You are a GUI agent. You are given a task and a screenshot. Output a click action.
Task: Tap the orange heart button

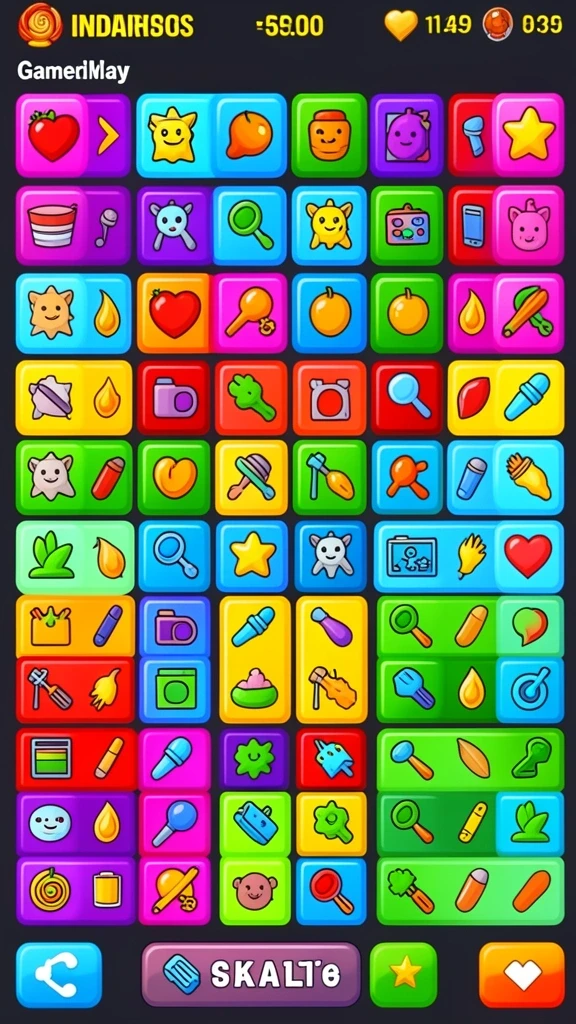(522, 974)
